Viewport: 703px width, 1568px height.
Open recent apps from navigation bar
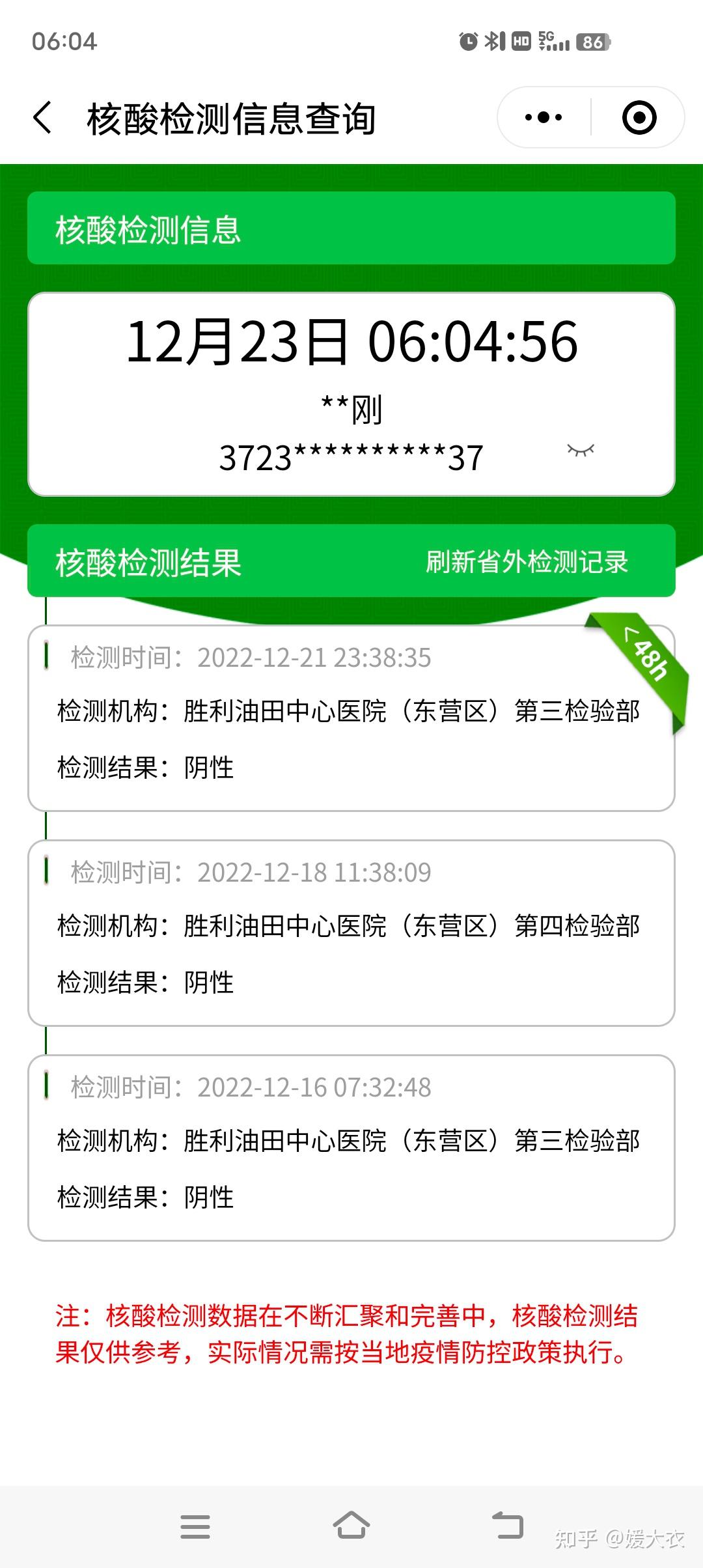(x=195, y=1526)
